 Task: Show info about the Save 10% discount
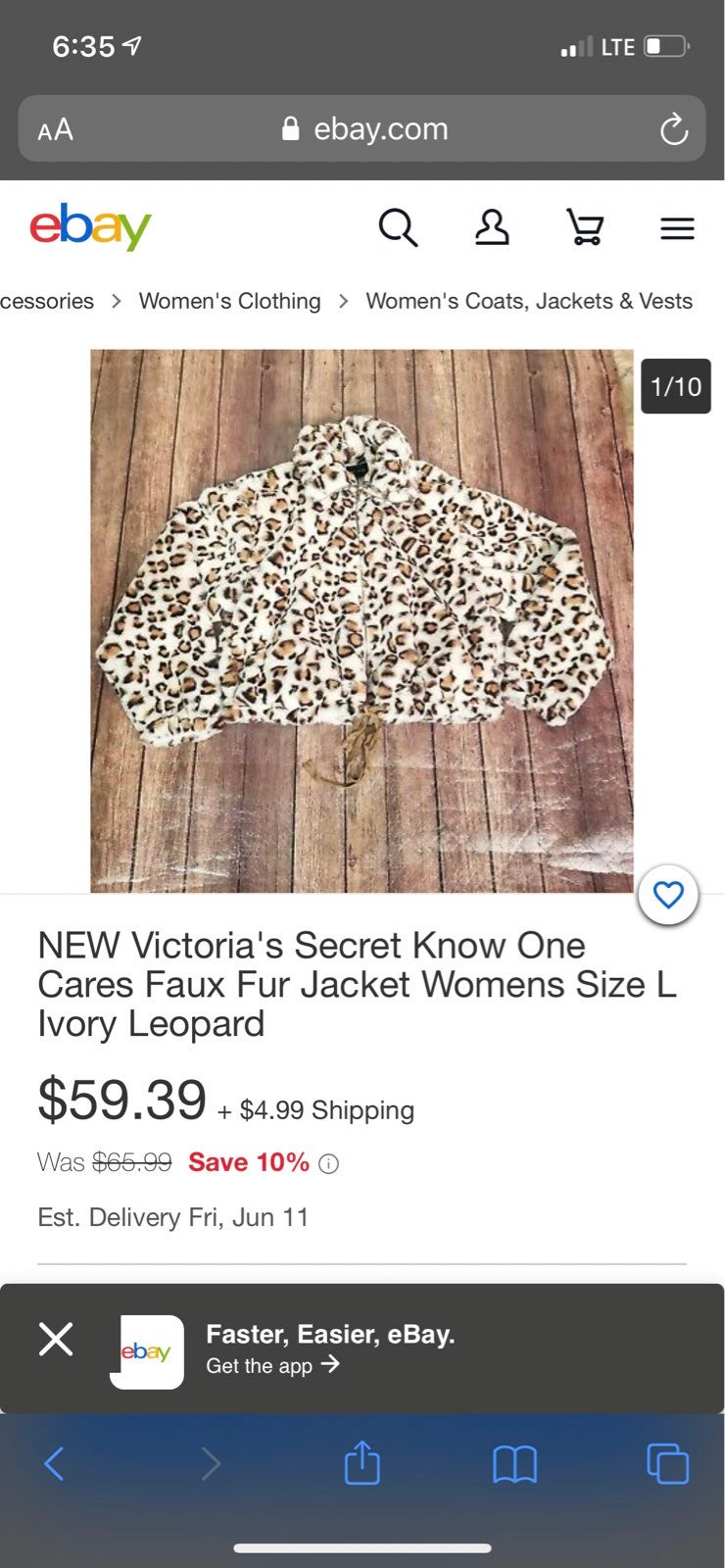tap(329, 1164)
